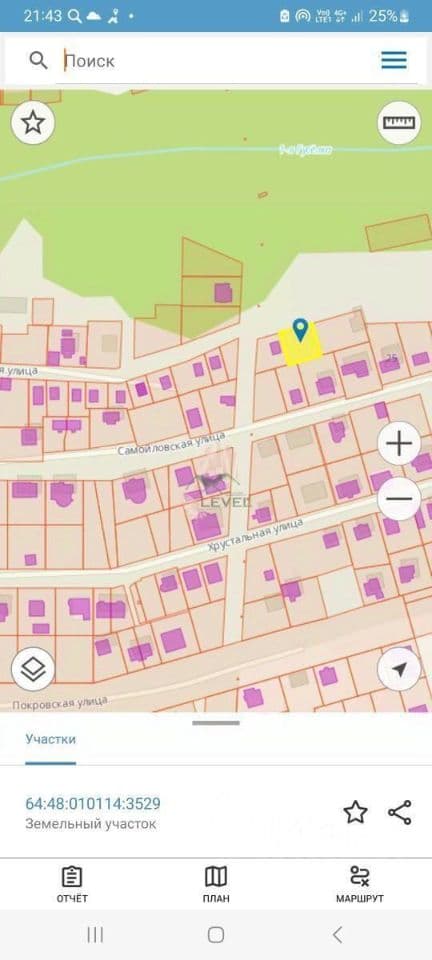The width and height of the screenshot is (432, 960).
Task: Center map on my location arrow
Action: pos(399,669)
